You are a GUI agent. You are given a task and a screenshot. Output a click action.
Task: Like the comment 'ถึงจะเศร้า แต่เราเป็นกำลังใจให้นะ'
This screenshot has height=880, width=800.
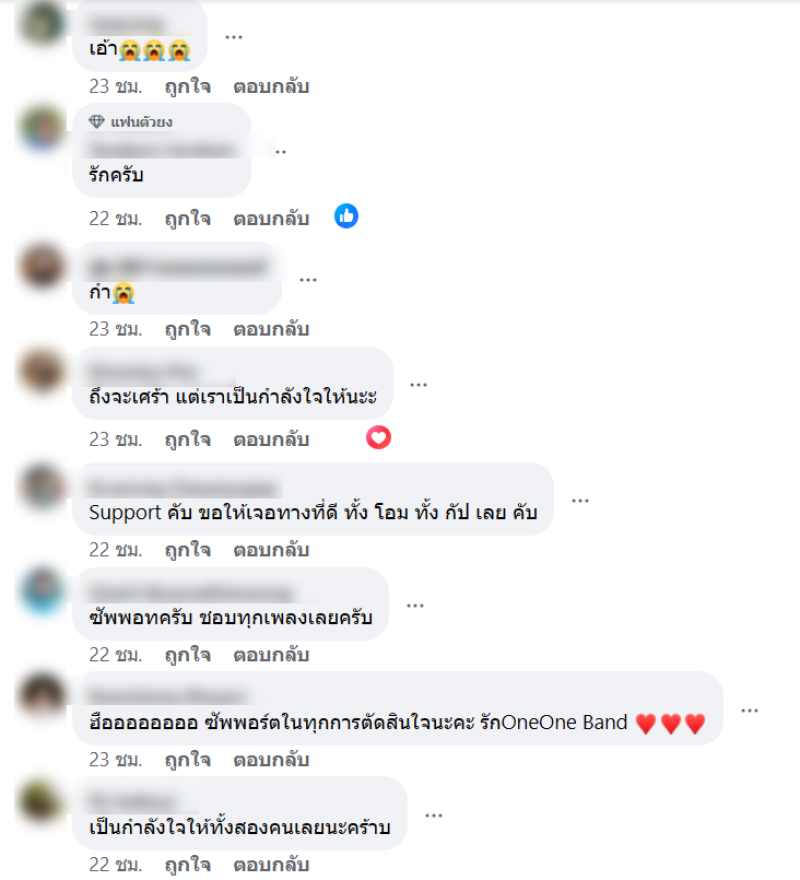[x=188, y=439]
